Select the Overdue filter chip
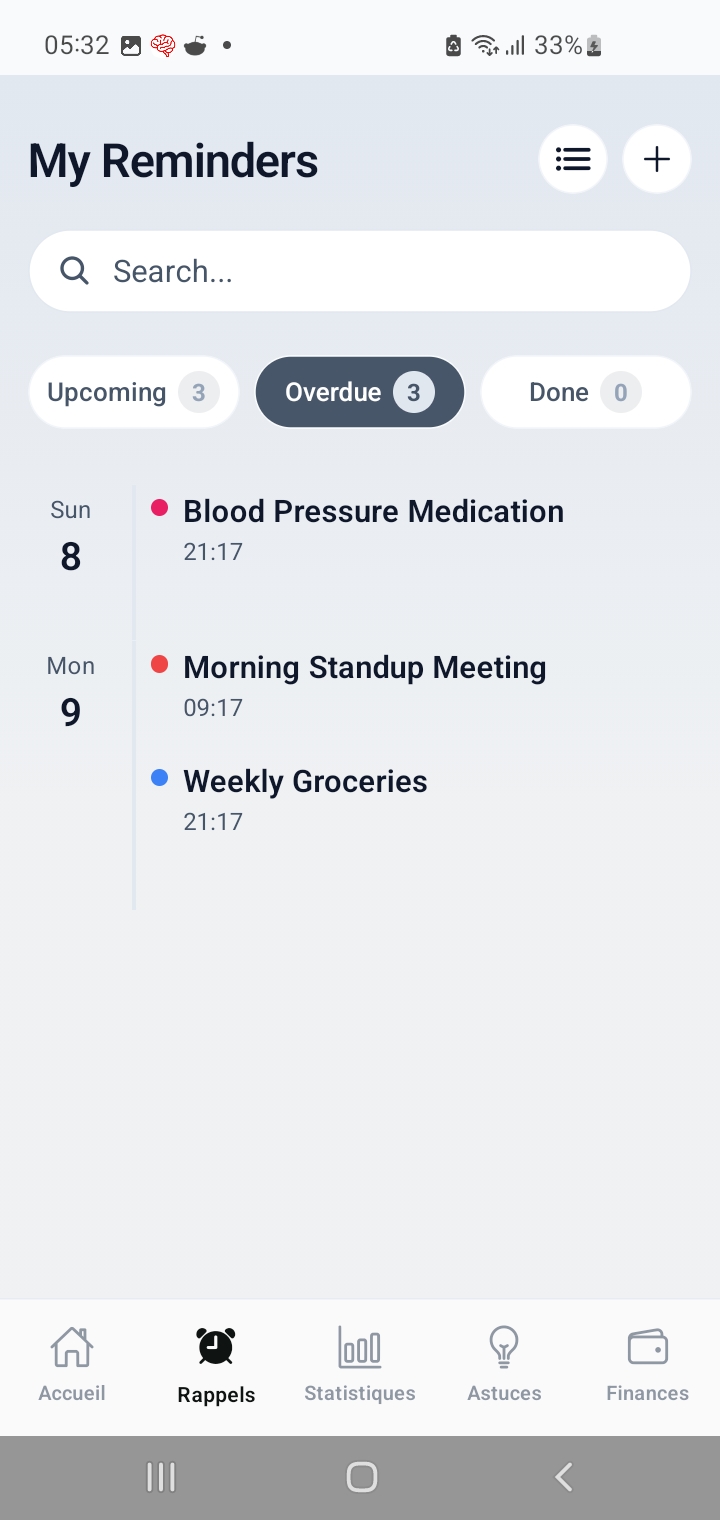Viewport: 720px width, 1520px height. (x=359, y=392)
